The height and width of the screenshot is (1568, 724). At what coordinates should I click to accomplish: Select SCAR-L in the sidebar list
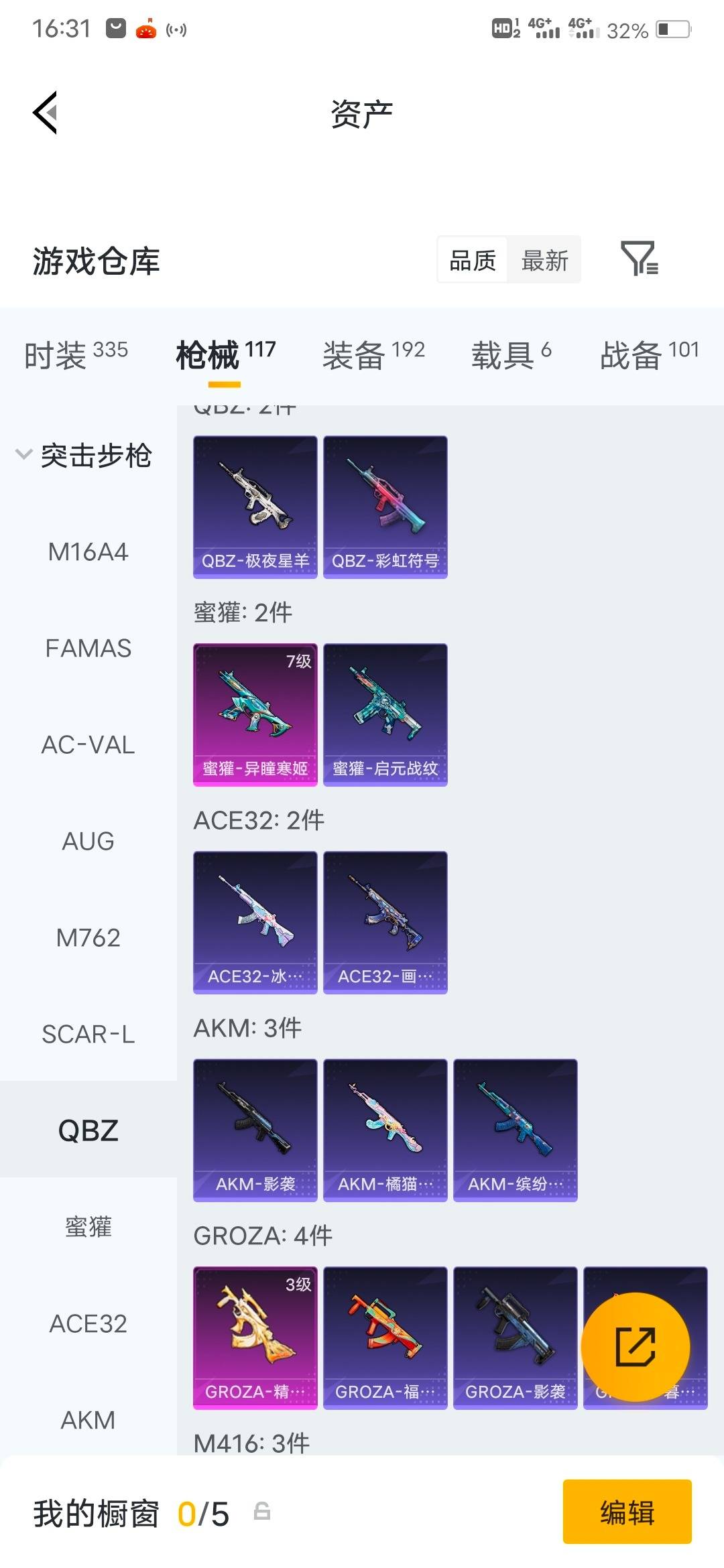click(89, 1035)
